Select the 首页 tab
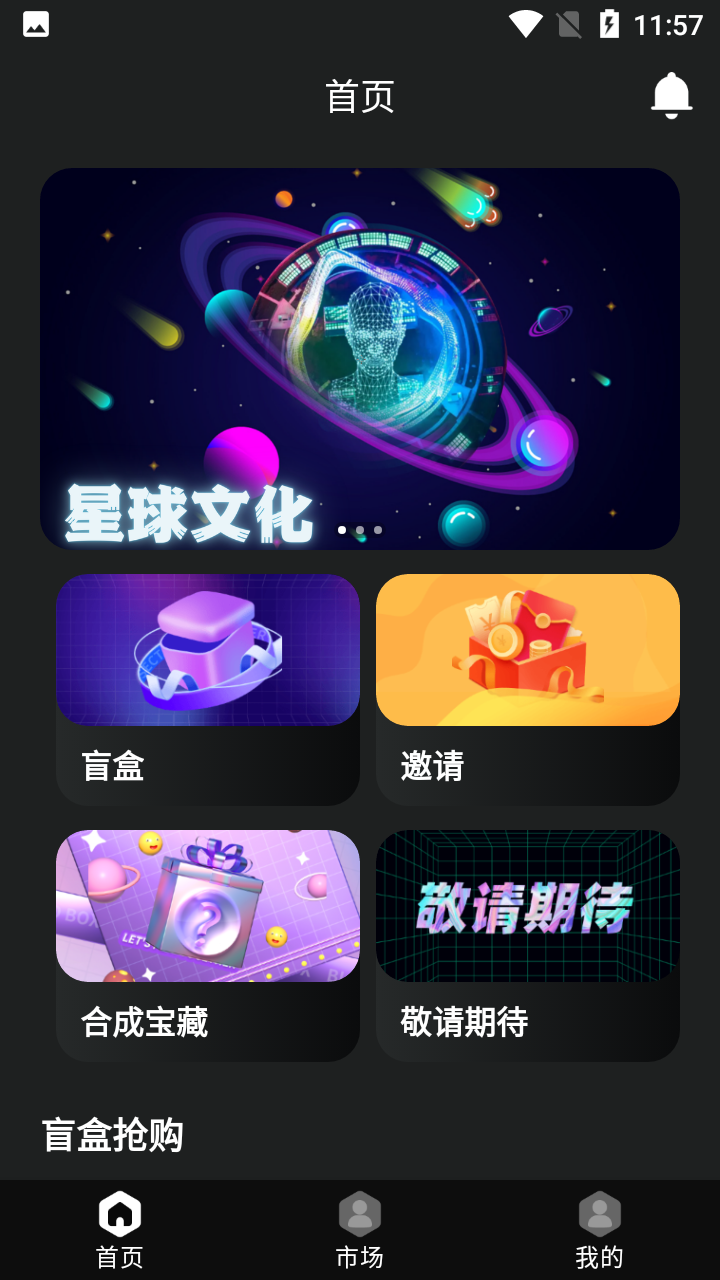The image size is (720, 1280). click(x=120, y=1230)
